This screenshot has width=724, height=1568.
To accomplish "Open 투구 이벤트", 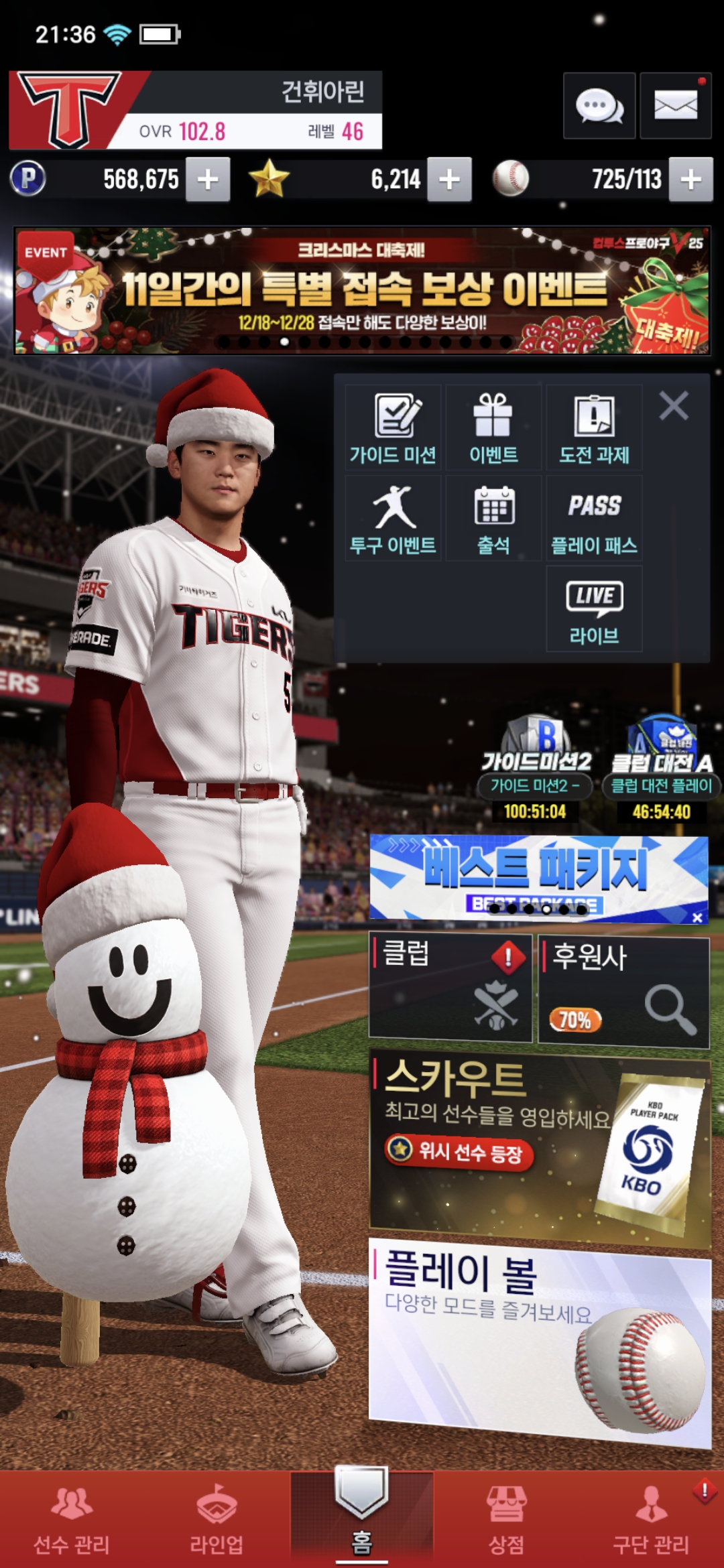I will [x=394, y=518].
